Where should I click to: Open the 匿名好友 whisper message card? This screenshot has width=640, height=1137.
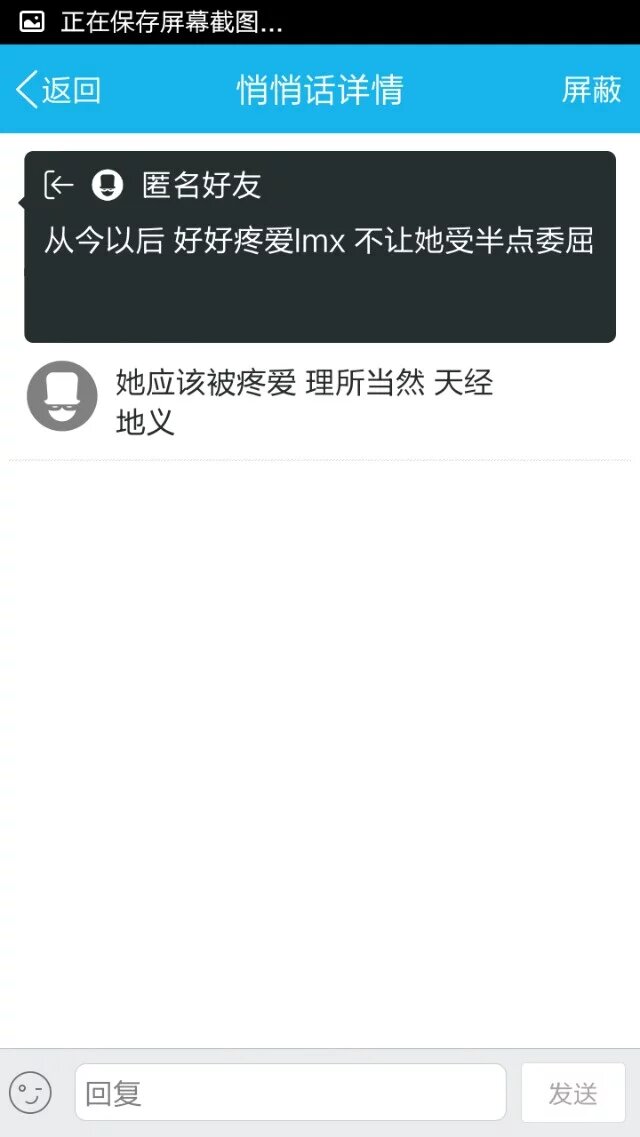pyautogui.click(x=320, y=247)
